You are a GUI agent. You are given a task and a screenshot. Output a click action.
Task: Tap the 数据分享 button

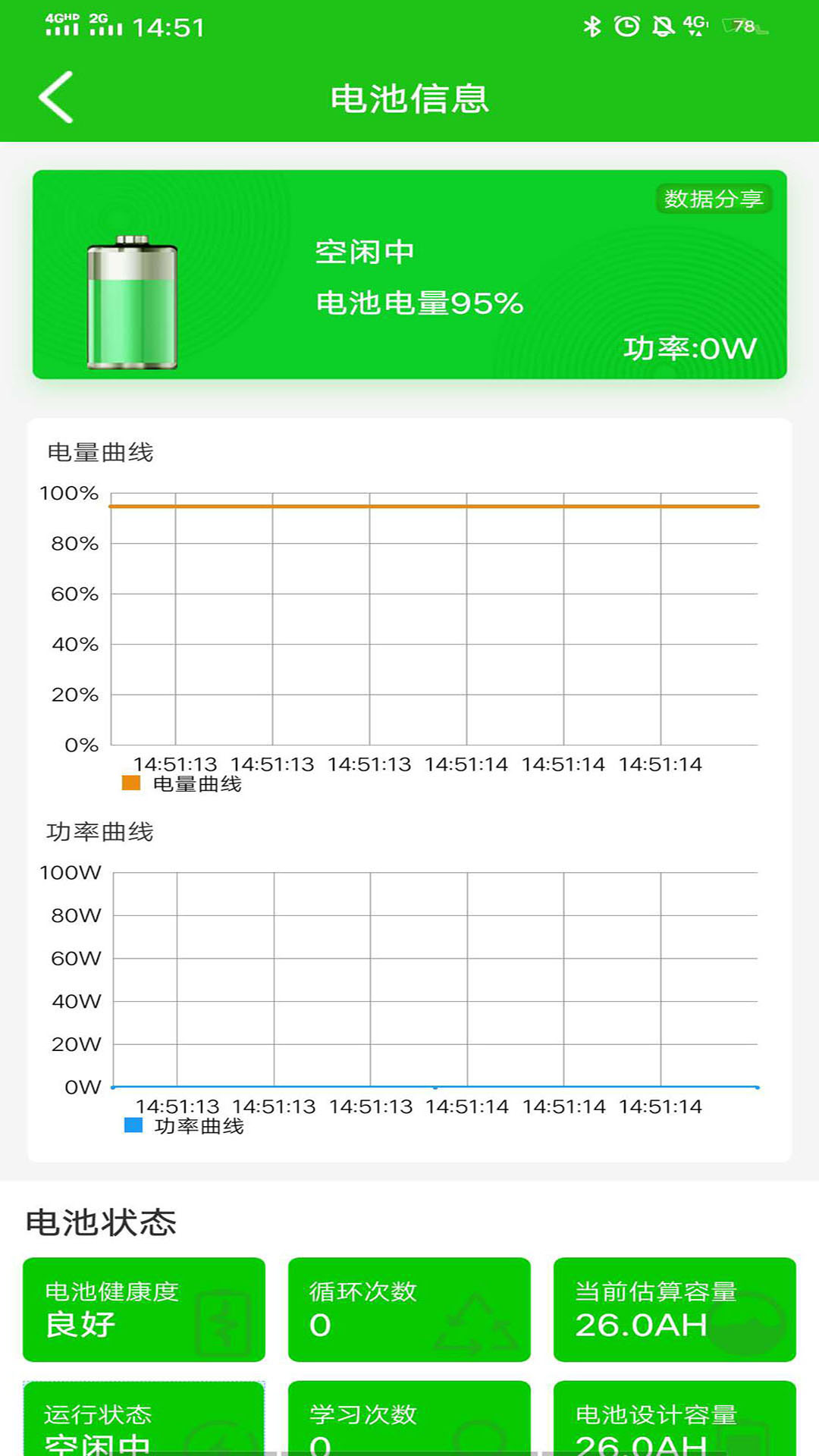(715, 199)
